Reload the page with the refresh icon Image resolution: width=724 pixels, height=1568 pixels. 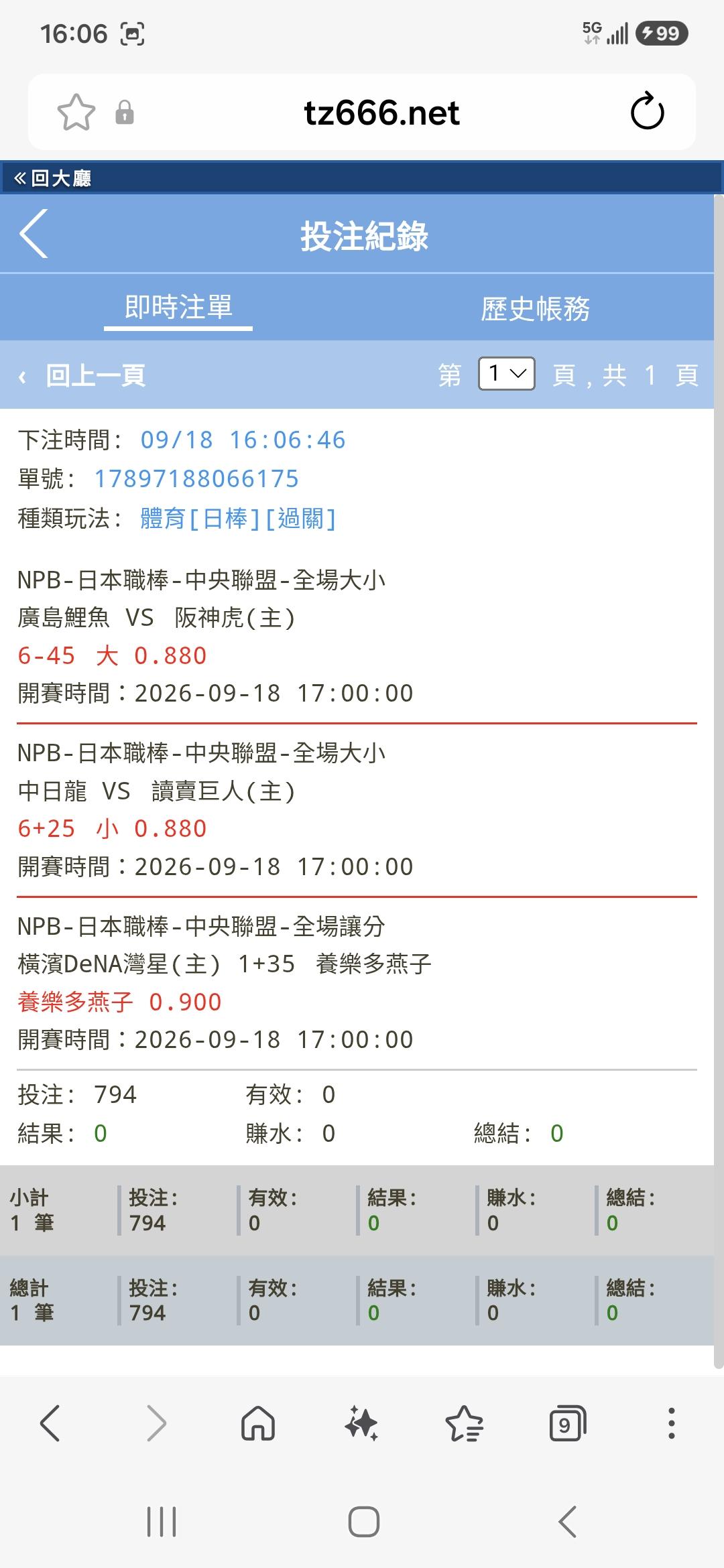pos(647,111)
